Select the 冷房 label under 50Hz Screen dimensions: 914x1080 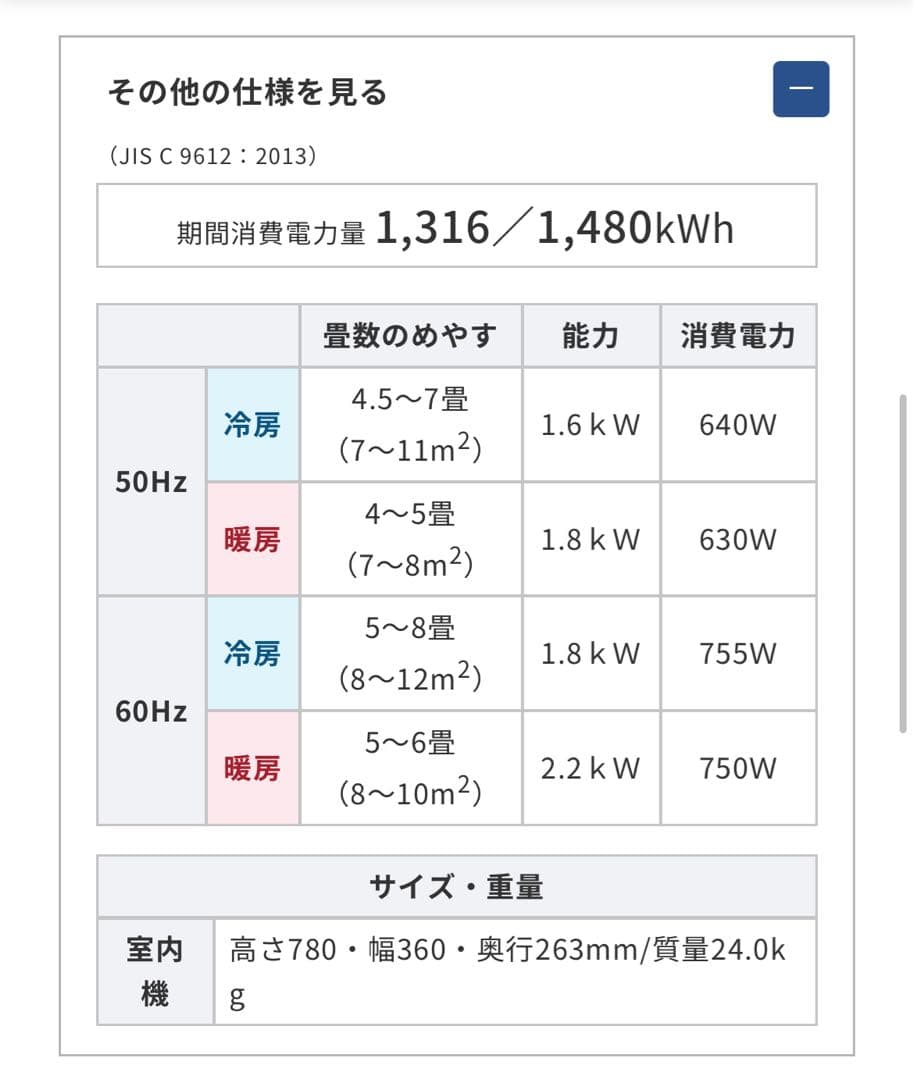coord(253,424)
